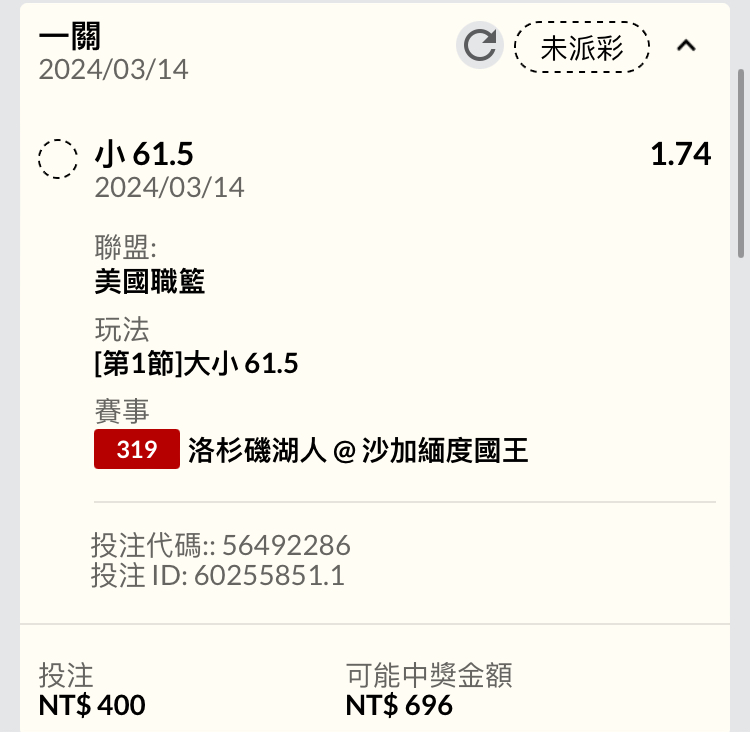Screen dimensions: 750x732
Task: Collapse the bet details with the chevron
Action: [x=686, y=46]
